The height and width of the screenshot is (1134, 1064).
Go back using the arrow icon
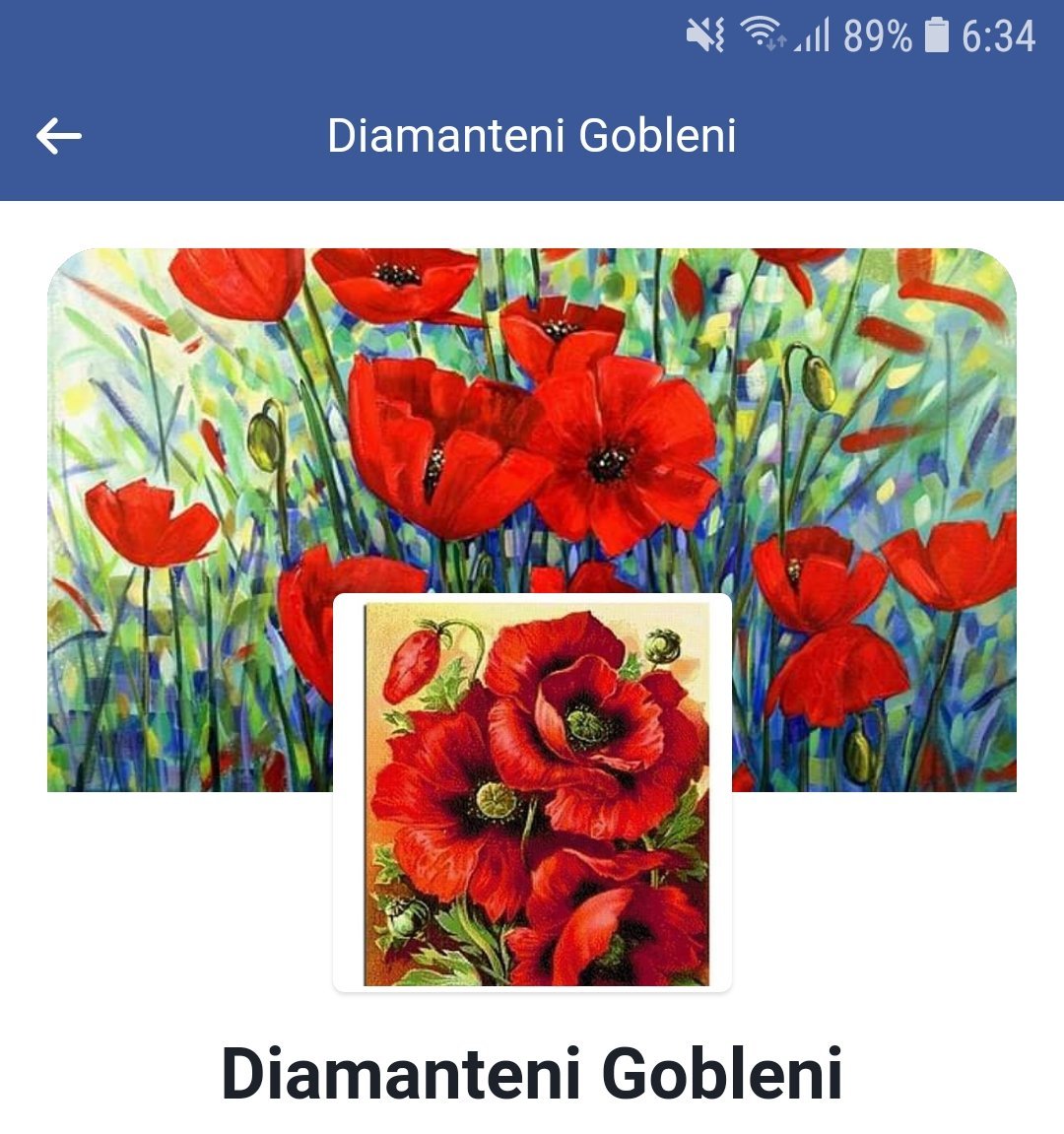coord(59,136)
